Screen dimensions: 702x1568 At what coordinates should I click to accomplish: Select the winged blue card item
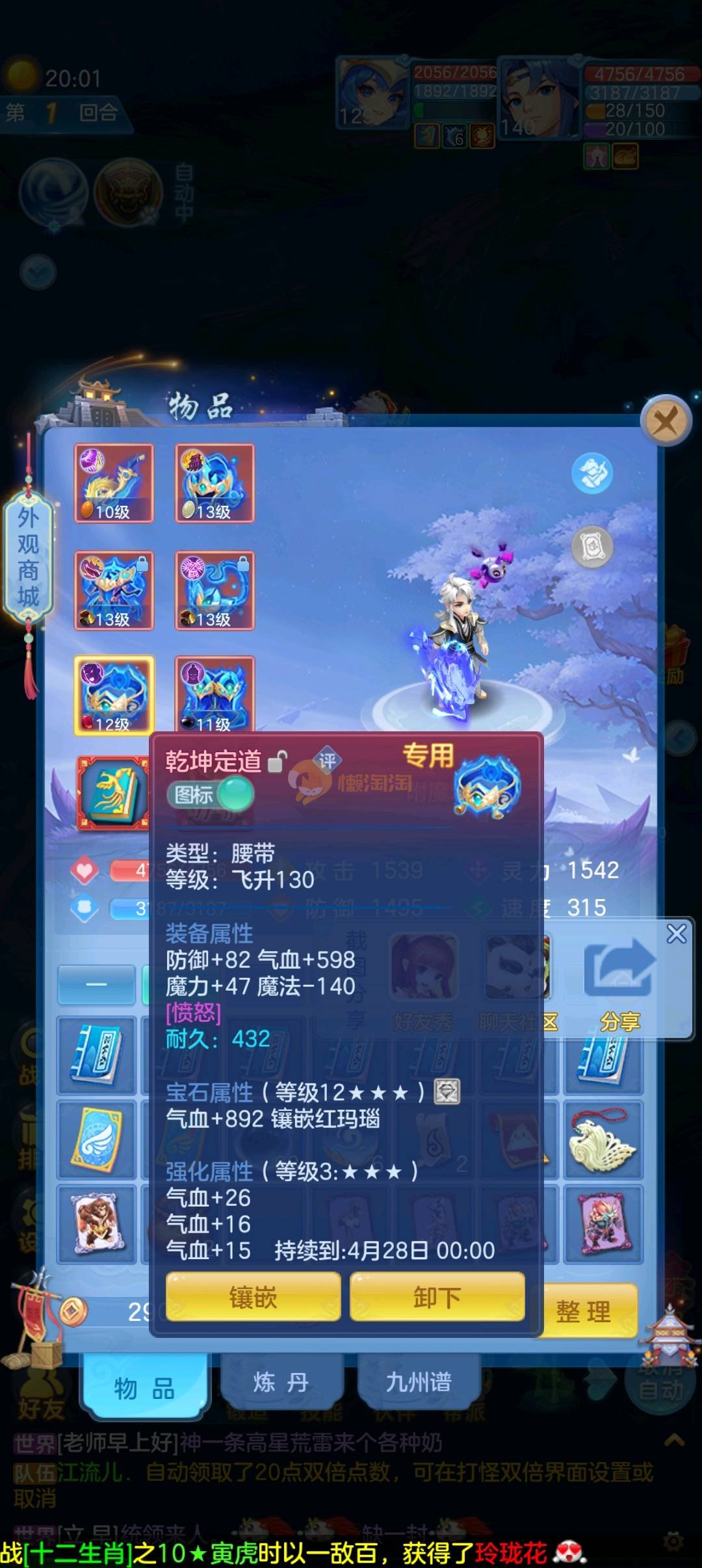point(96,1140)
